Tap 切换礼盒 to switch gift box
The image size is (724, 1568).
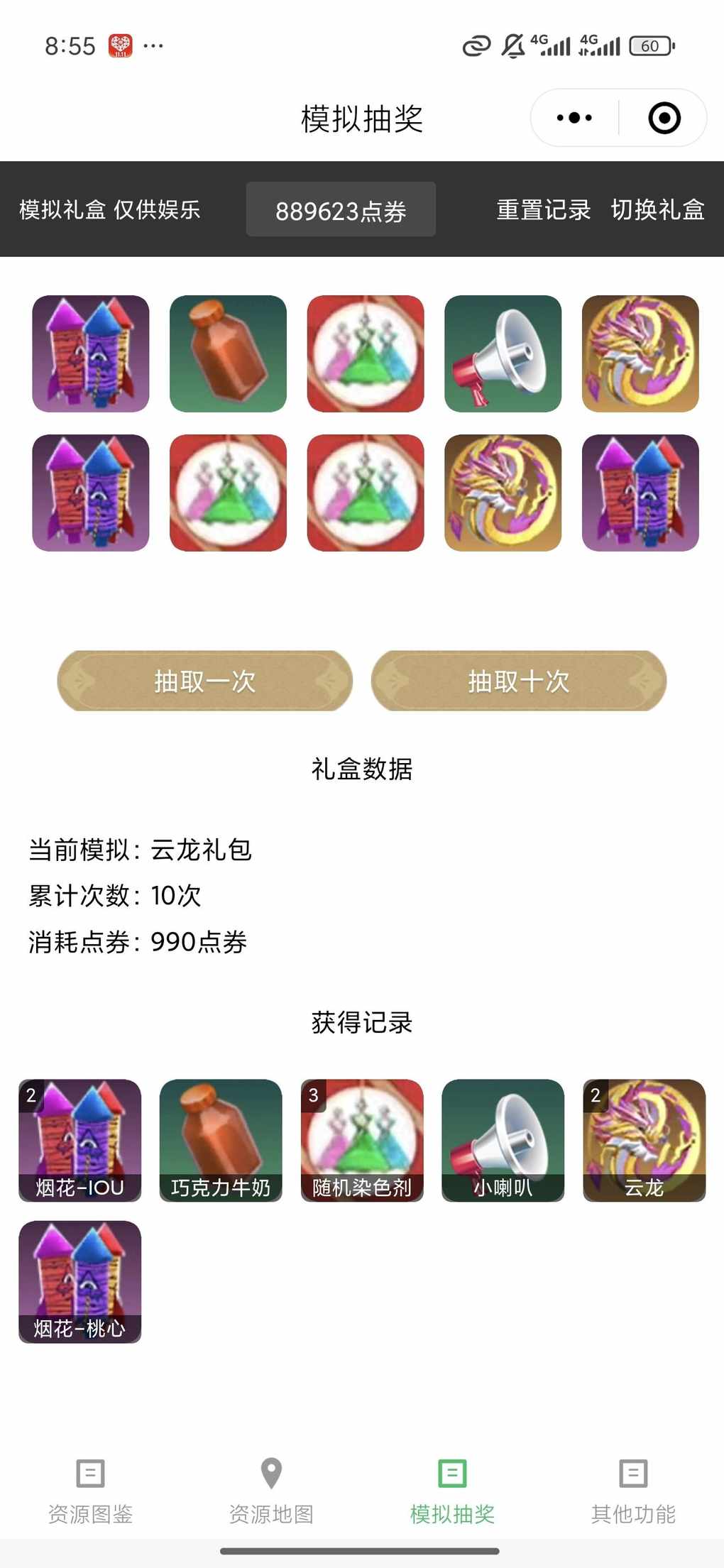[x=657, y=209]
